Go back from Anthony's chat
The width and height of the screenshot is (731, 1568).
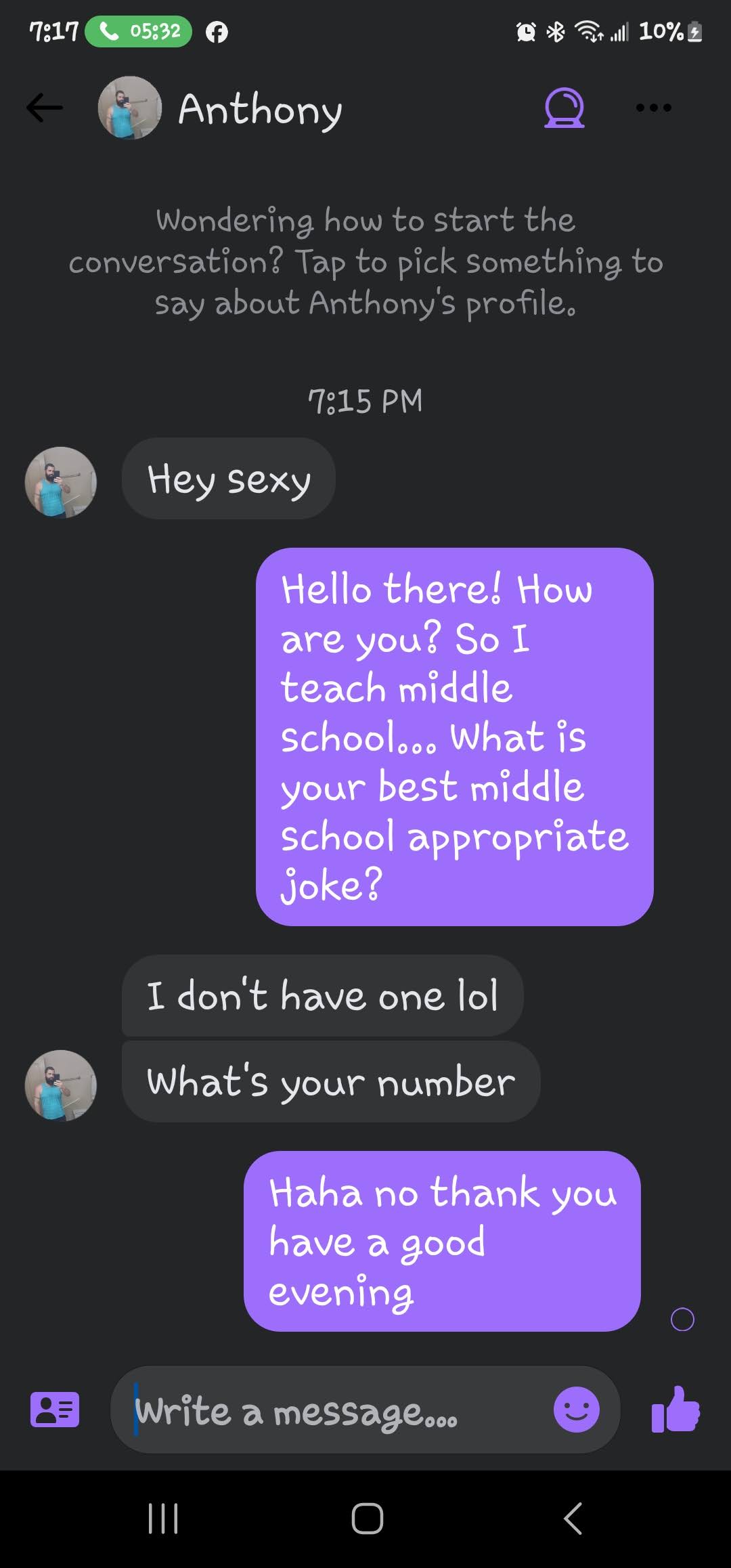click(x=45, y=108)
